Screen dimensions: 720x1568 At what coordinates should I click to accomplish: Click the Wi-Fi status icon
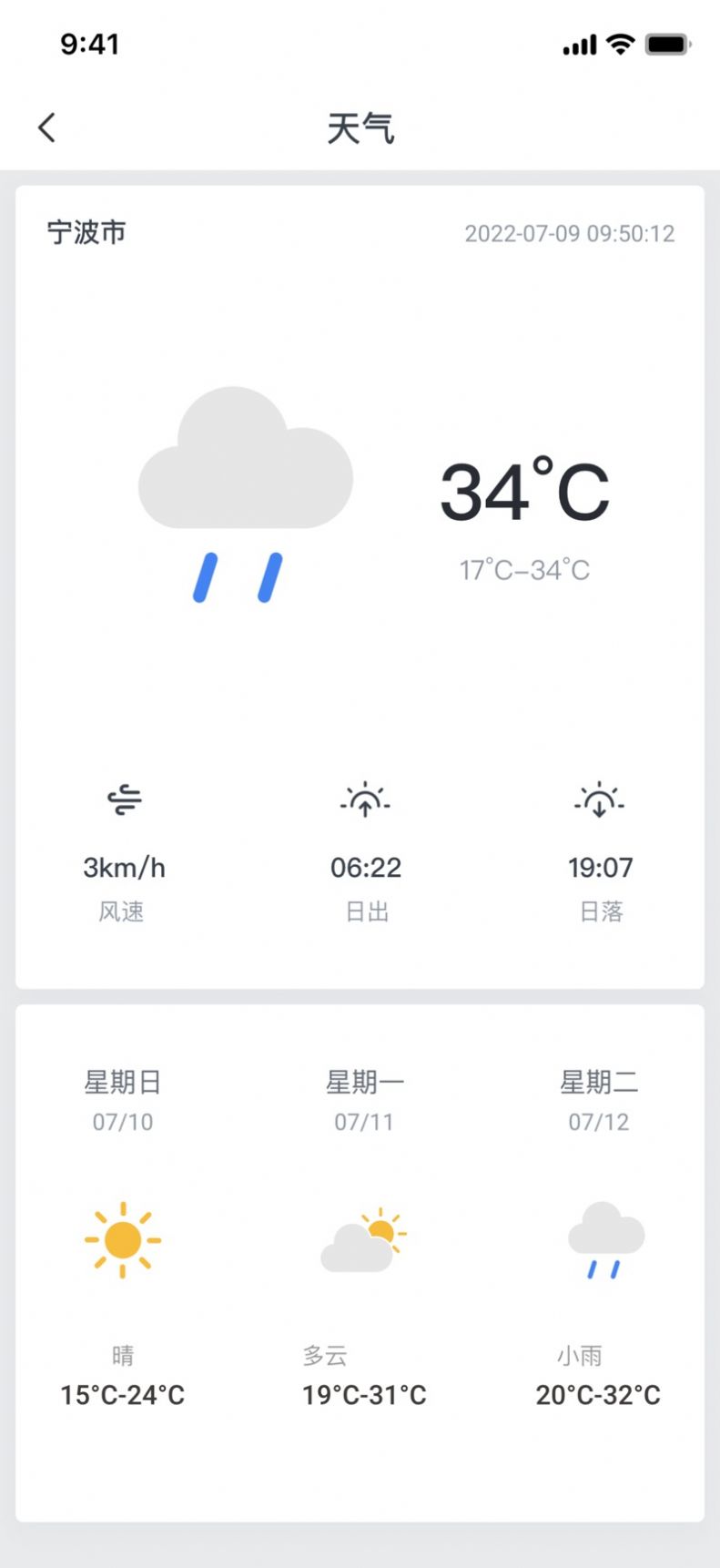pyautogui.click(x=618, y=43)
